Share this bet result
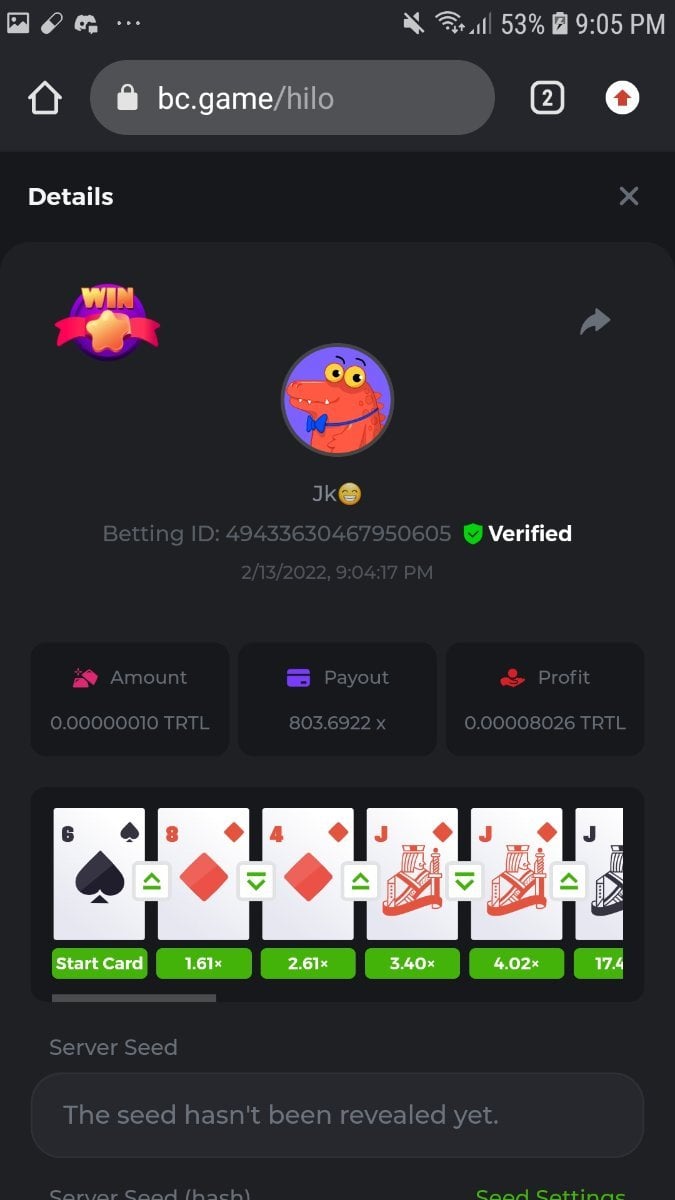This screenshot has width=675, height=1200. 595,321
